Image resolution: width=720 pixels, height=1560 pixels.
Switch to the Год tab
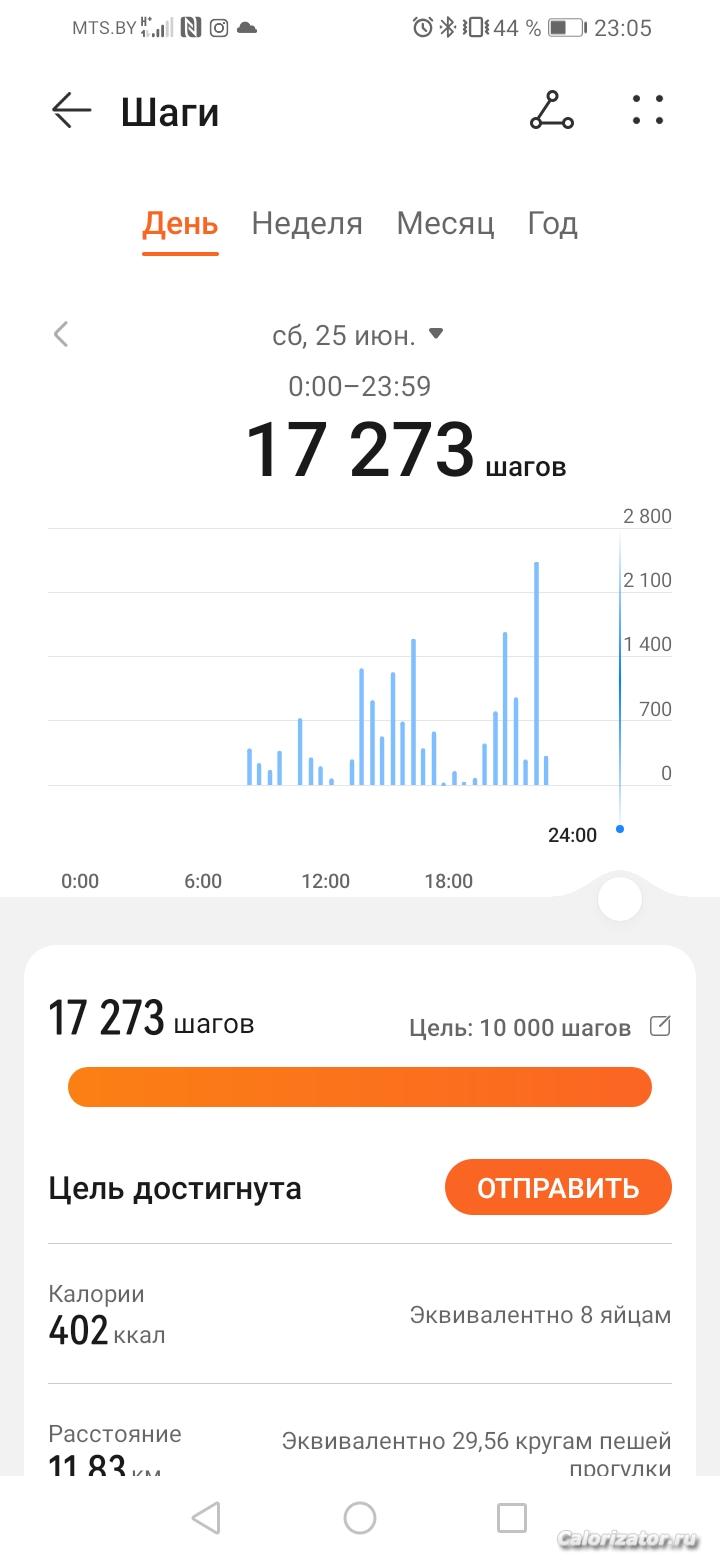pos(552,223)
